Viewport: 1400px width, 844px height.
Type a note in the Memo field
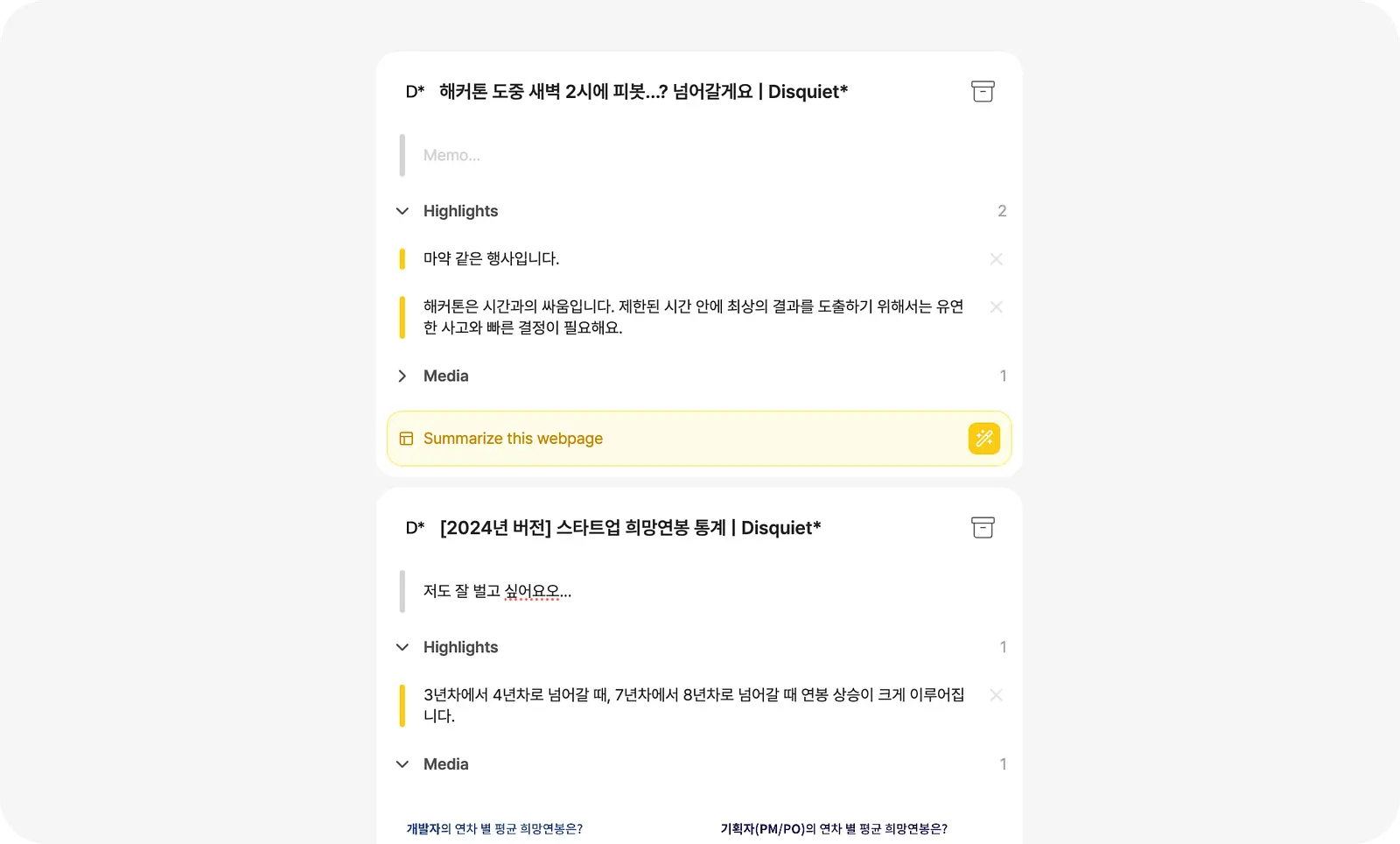700,155
